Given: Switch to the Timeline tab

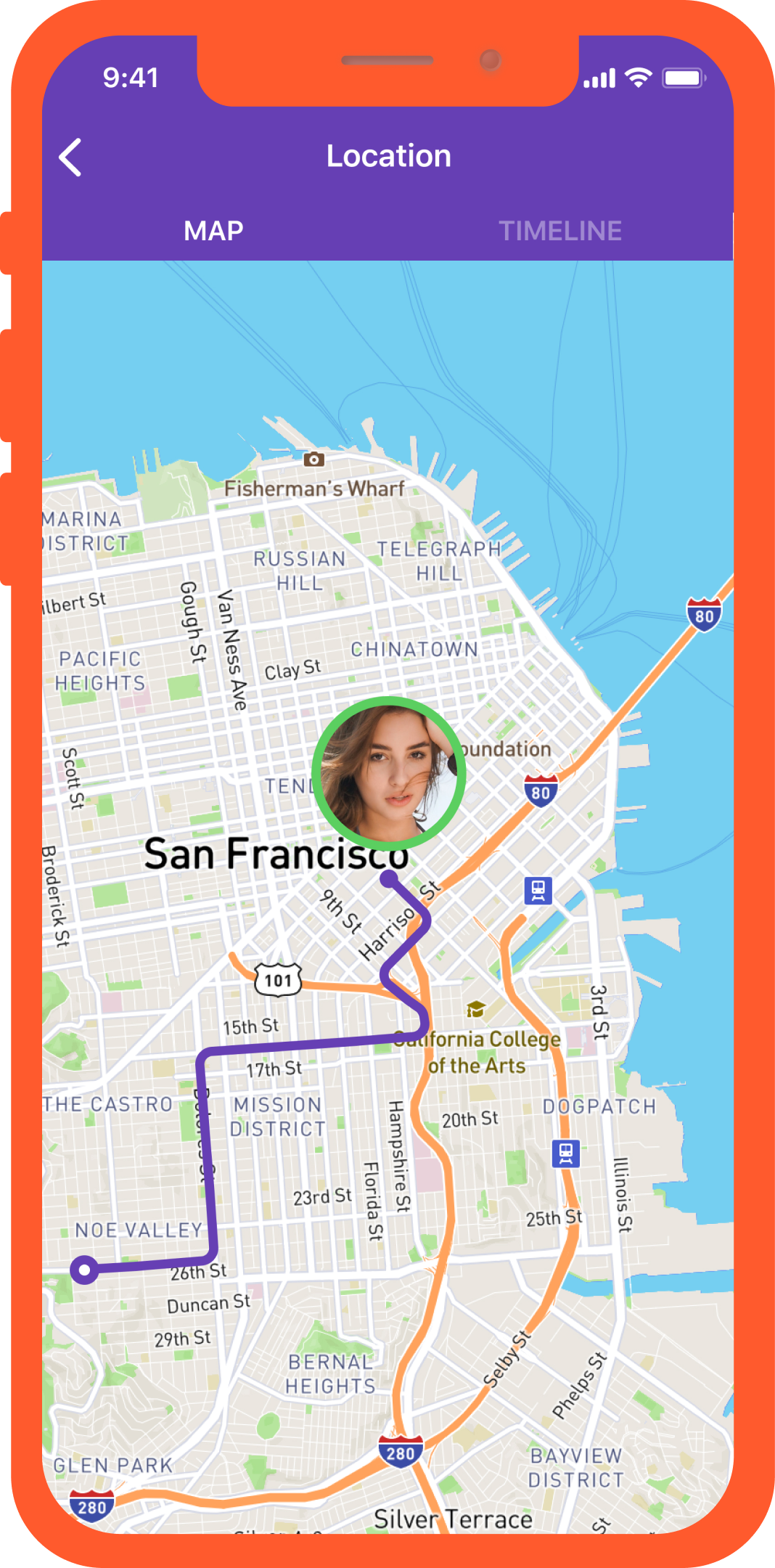Looking at the screenshot, I should (x=559, y=231).
